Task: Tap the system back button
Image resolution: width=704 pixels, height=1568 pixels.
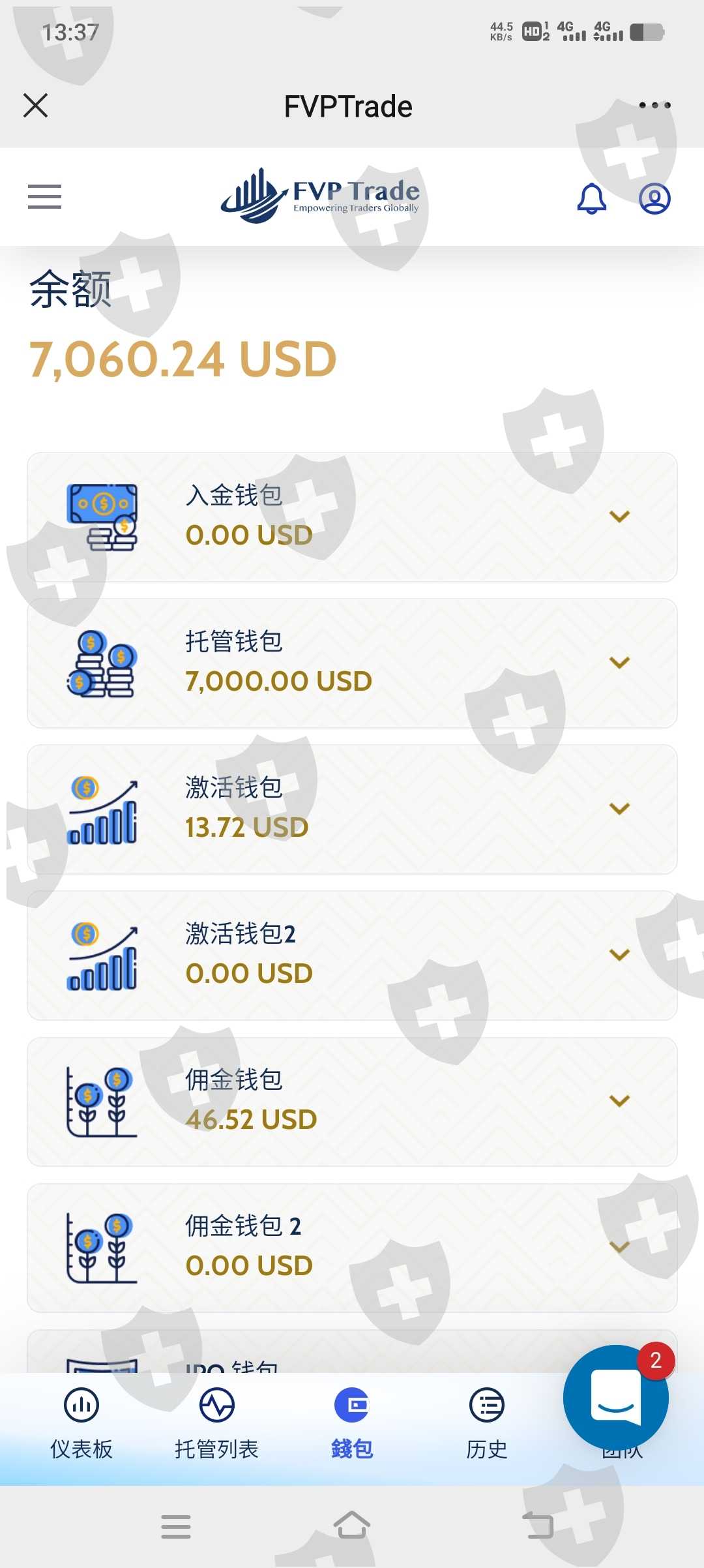Action: (x=538, y=1526)
